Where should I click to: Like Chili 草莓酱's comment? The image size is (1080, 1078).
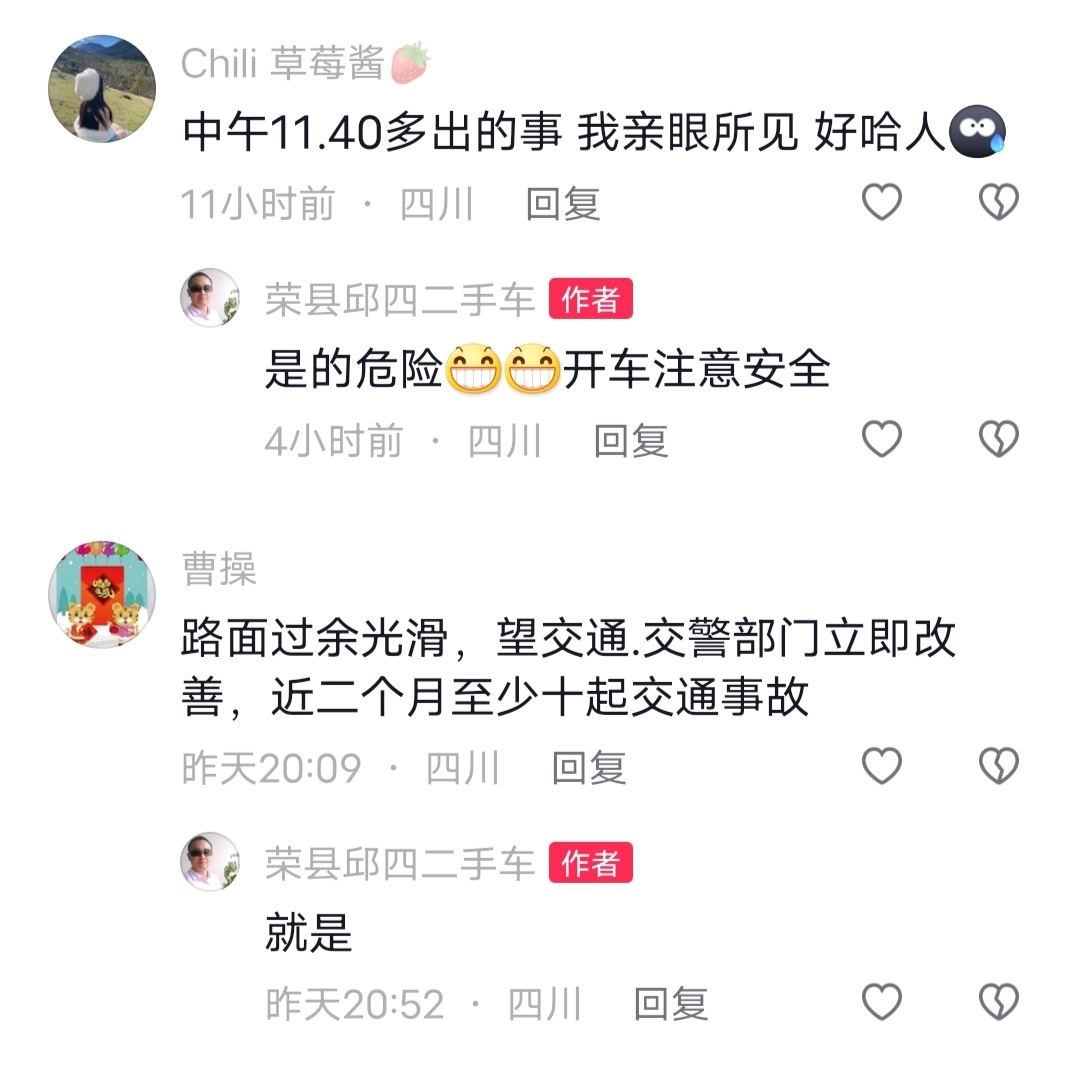[881, 203]
